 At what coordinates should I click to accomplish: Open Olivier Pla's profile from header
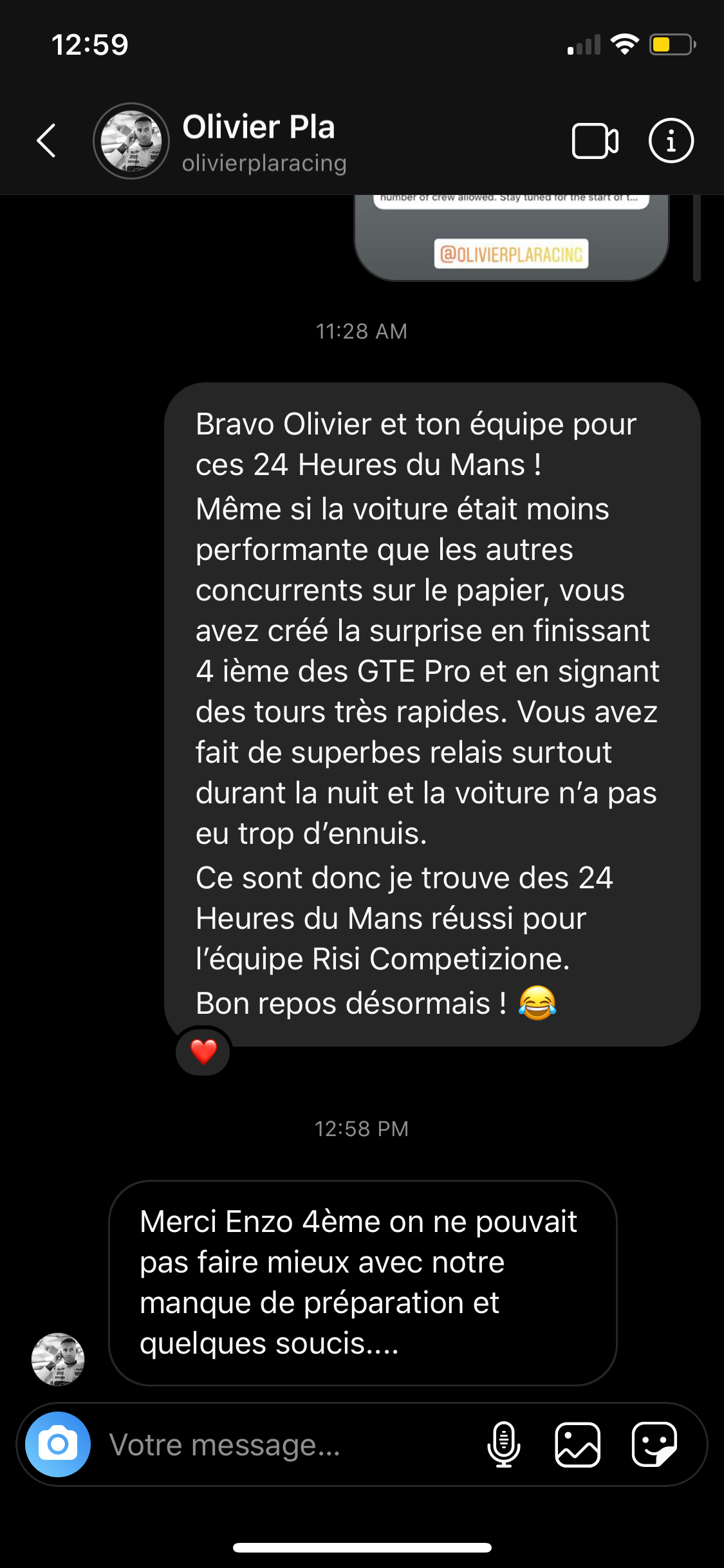[x=257, y=142]
